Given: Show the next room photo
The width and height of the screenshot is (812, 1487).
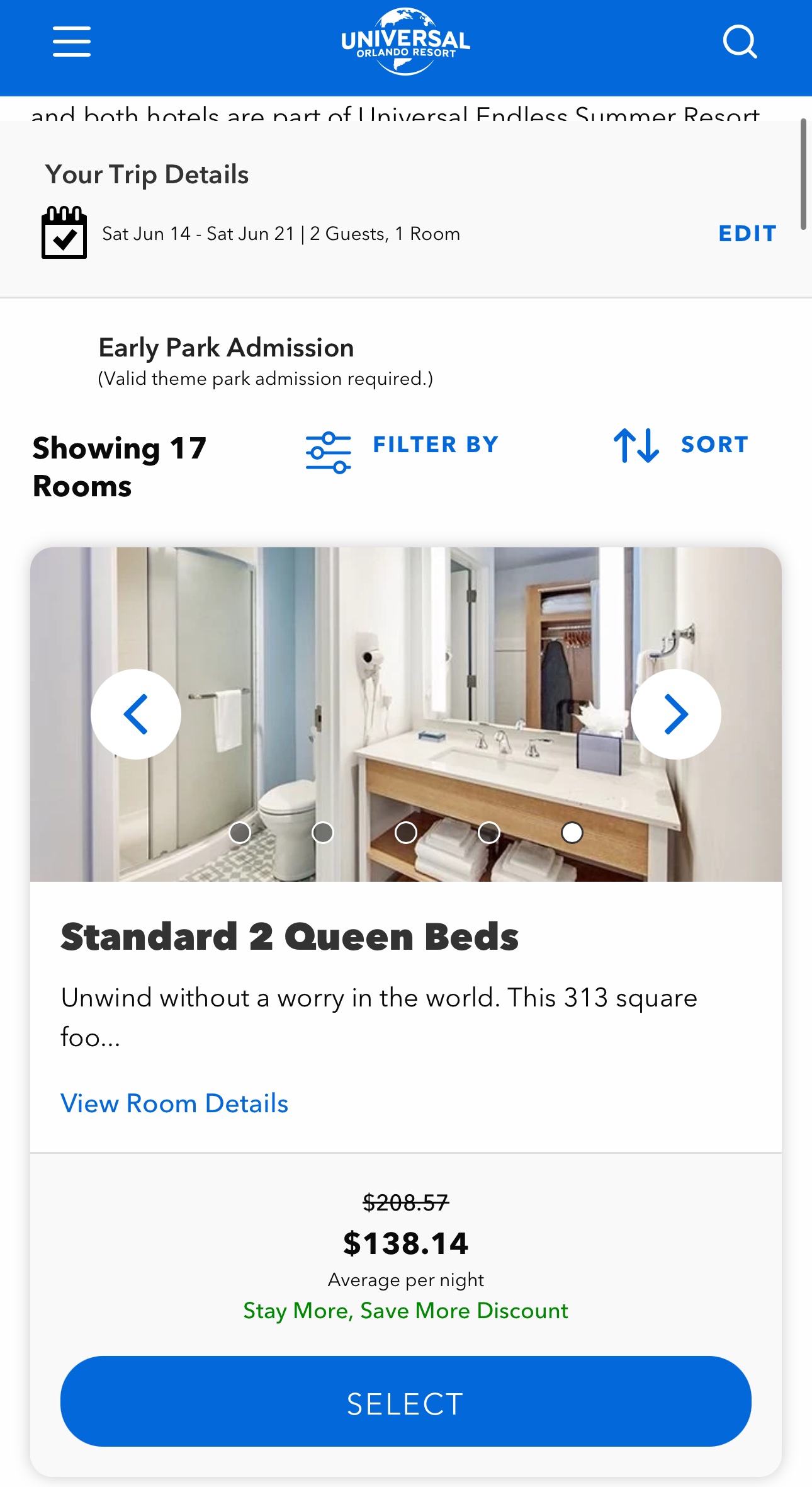Looking at the screenshot, I should (676, 714).
